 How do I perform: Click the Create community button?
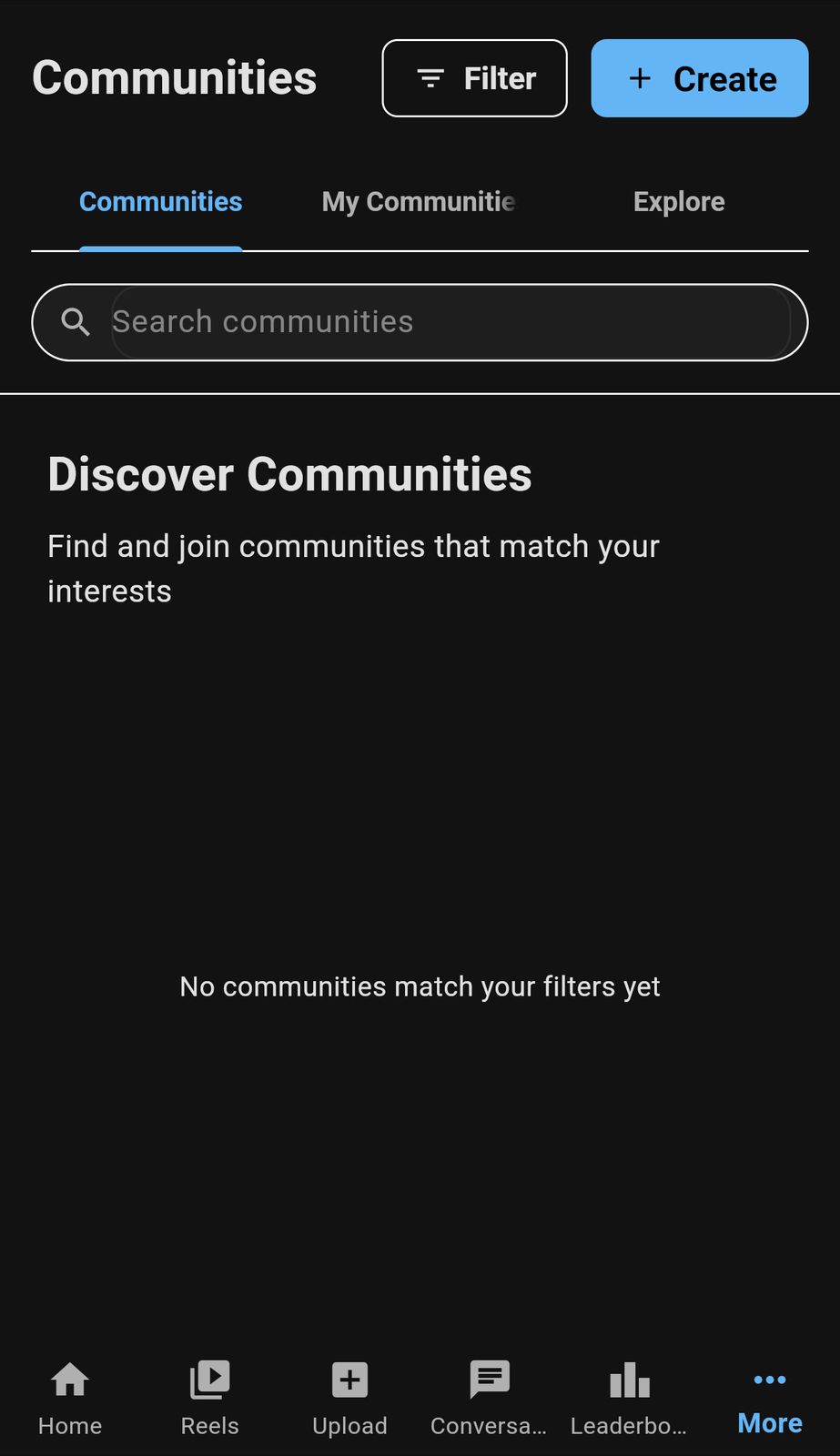pyautogui.click(x=699, y=78)
